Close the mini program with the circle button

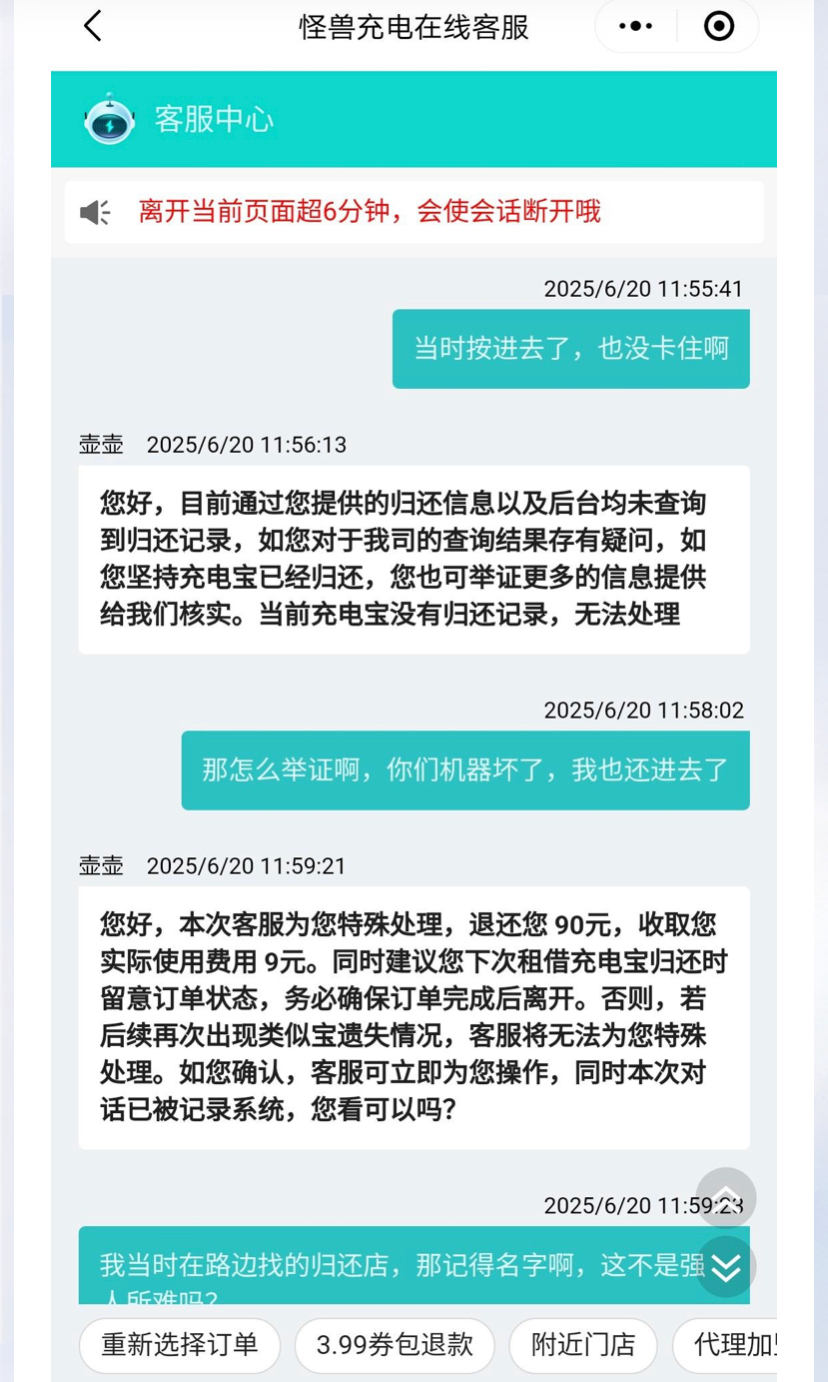click(719, 26)
